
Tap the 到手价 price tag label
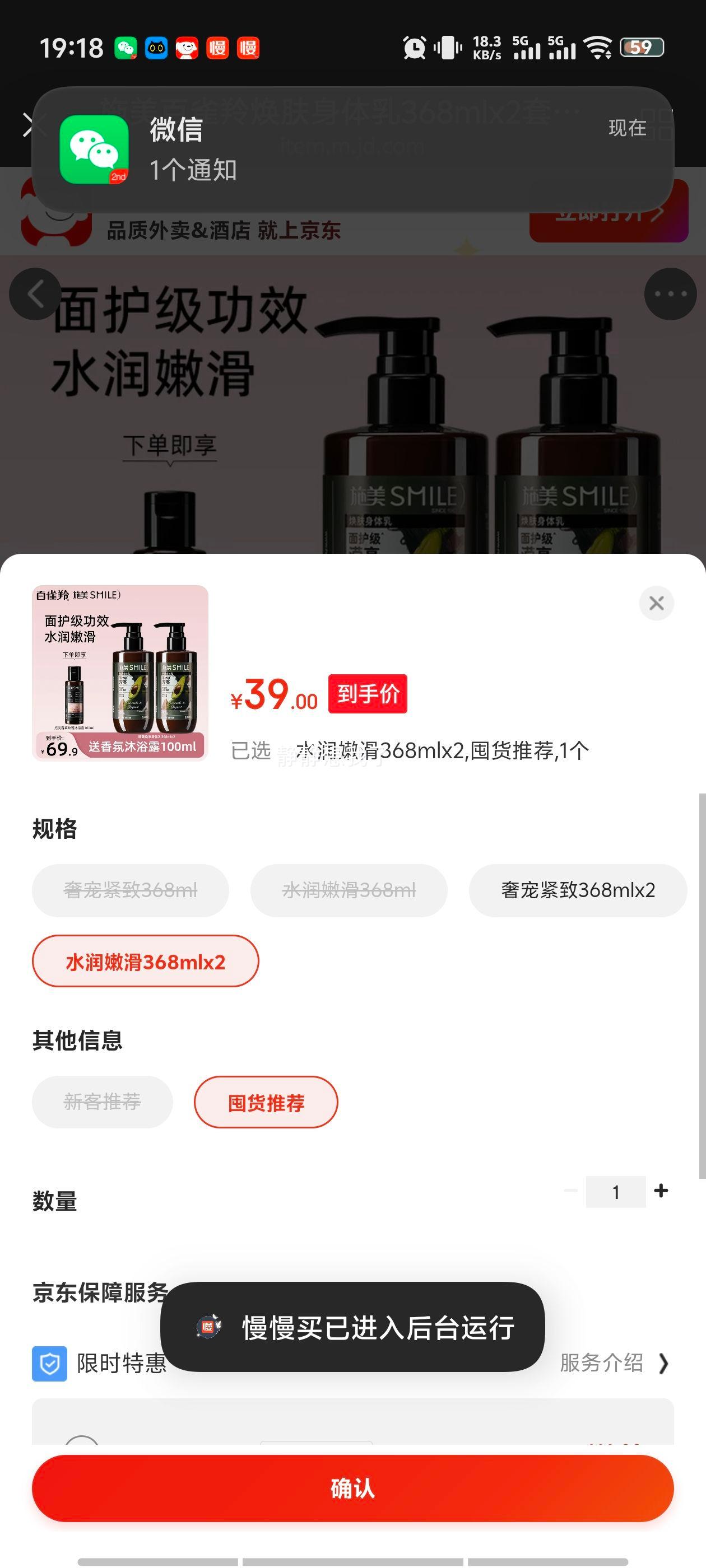click(368, 693)
